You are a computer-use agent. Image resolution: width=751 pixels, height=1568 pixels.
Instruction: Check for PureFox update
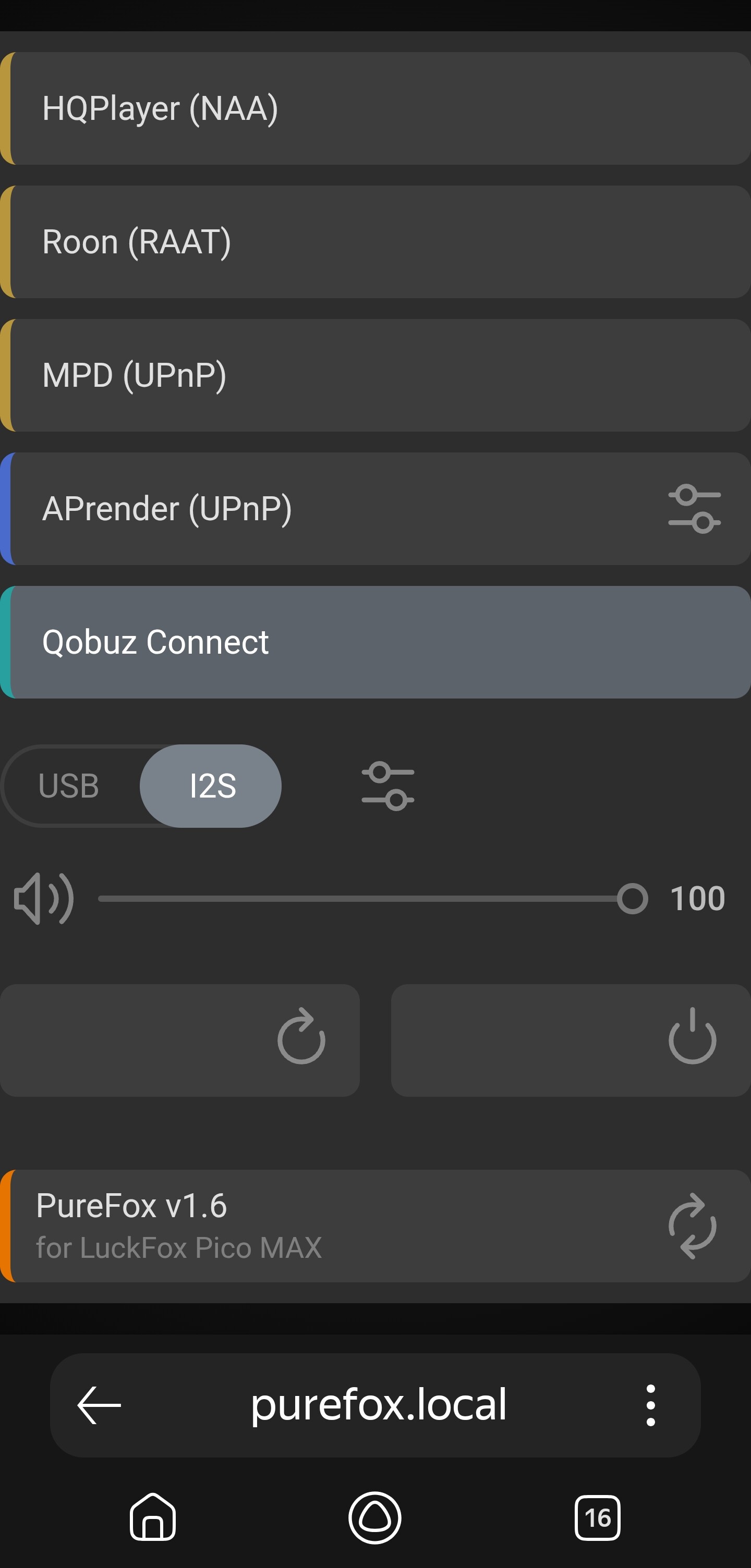pos(692,1226)
